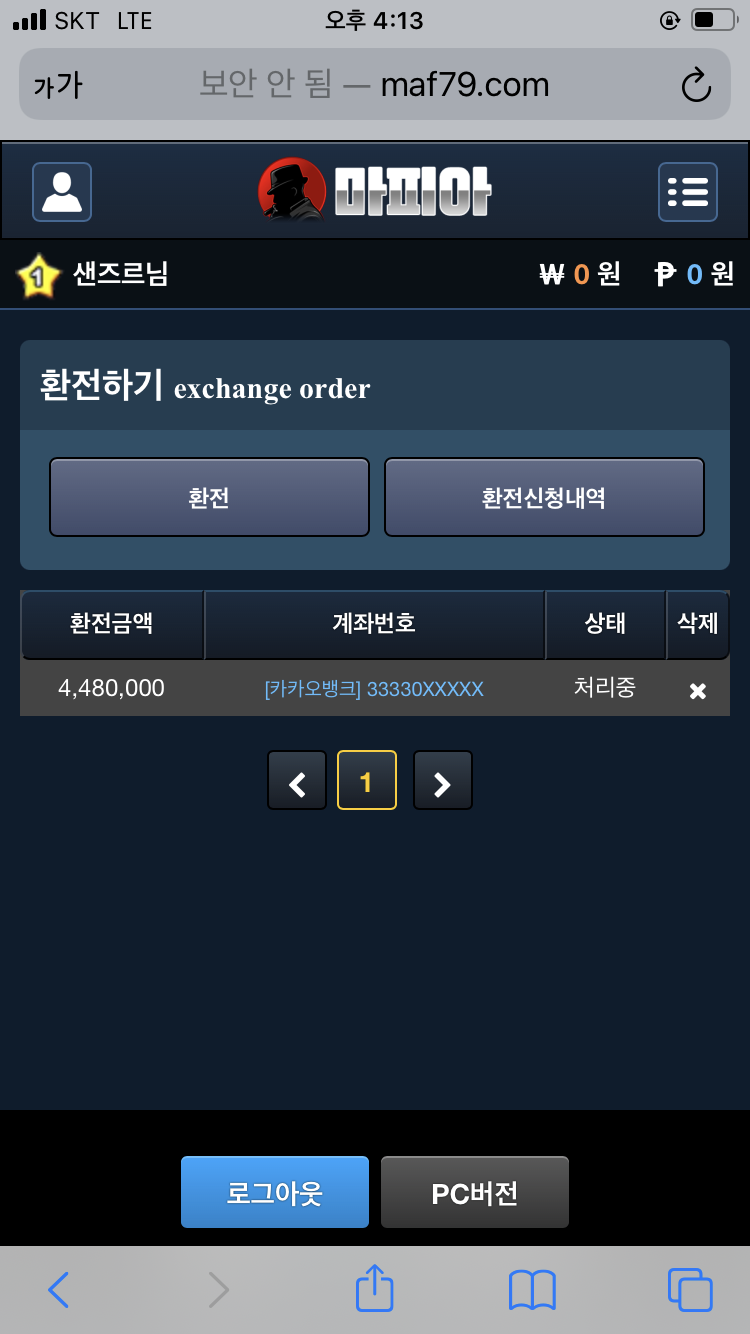Screen dimensions: 750x1334
Task: Open 환전신청내역 history
Action: [544, 497]
